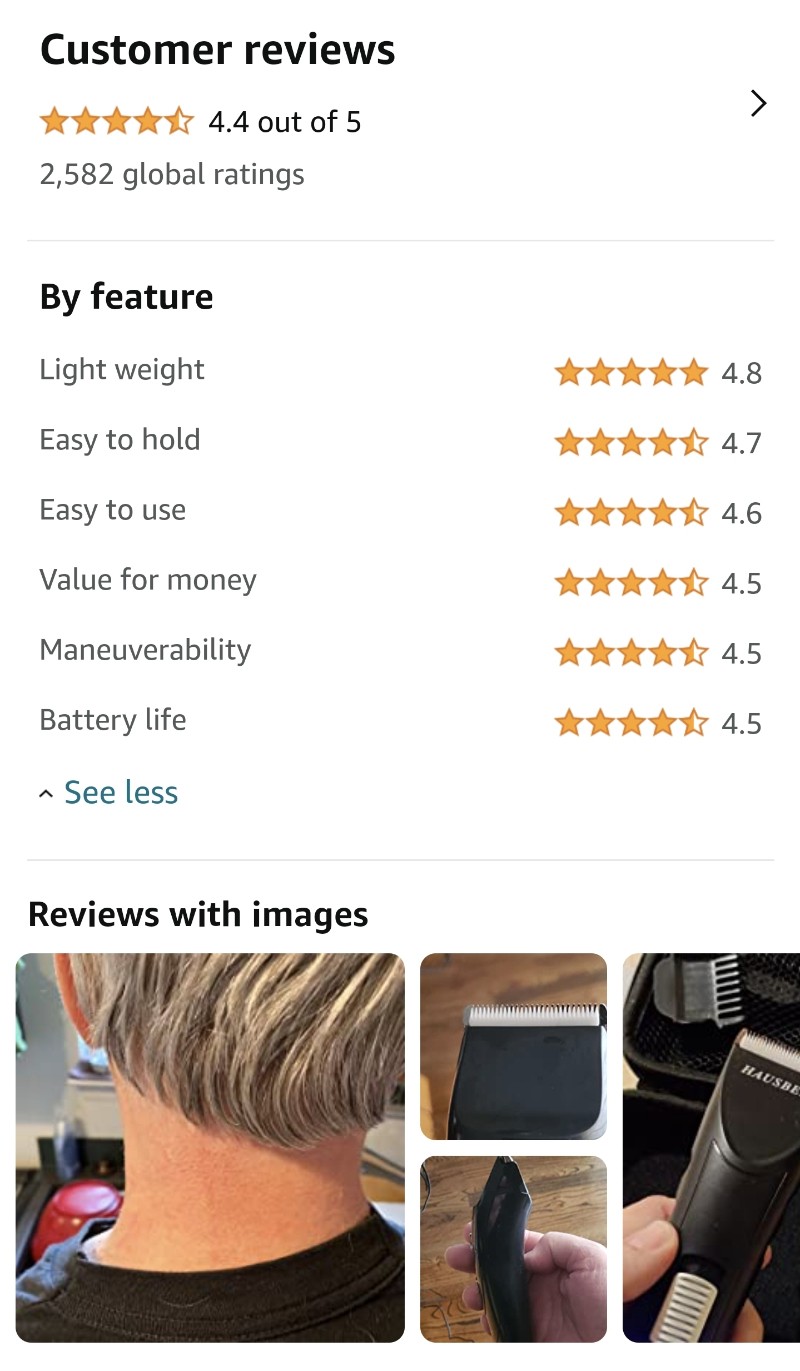Open review photo of hand holding clipper

pos(513,1249)
